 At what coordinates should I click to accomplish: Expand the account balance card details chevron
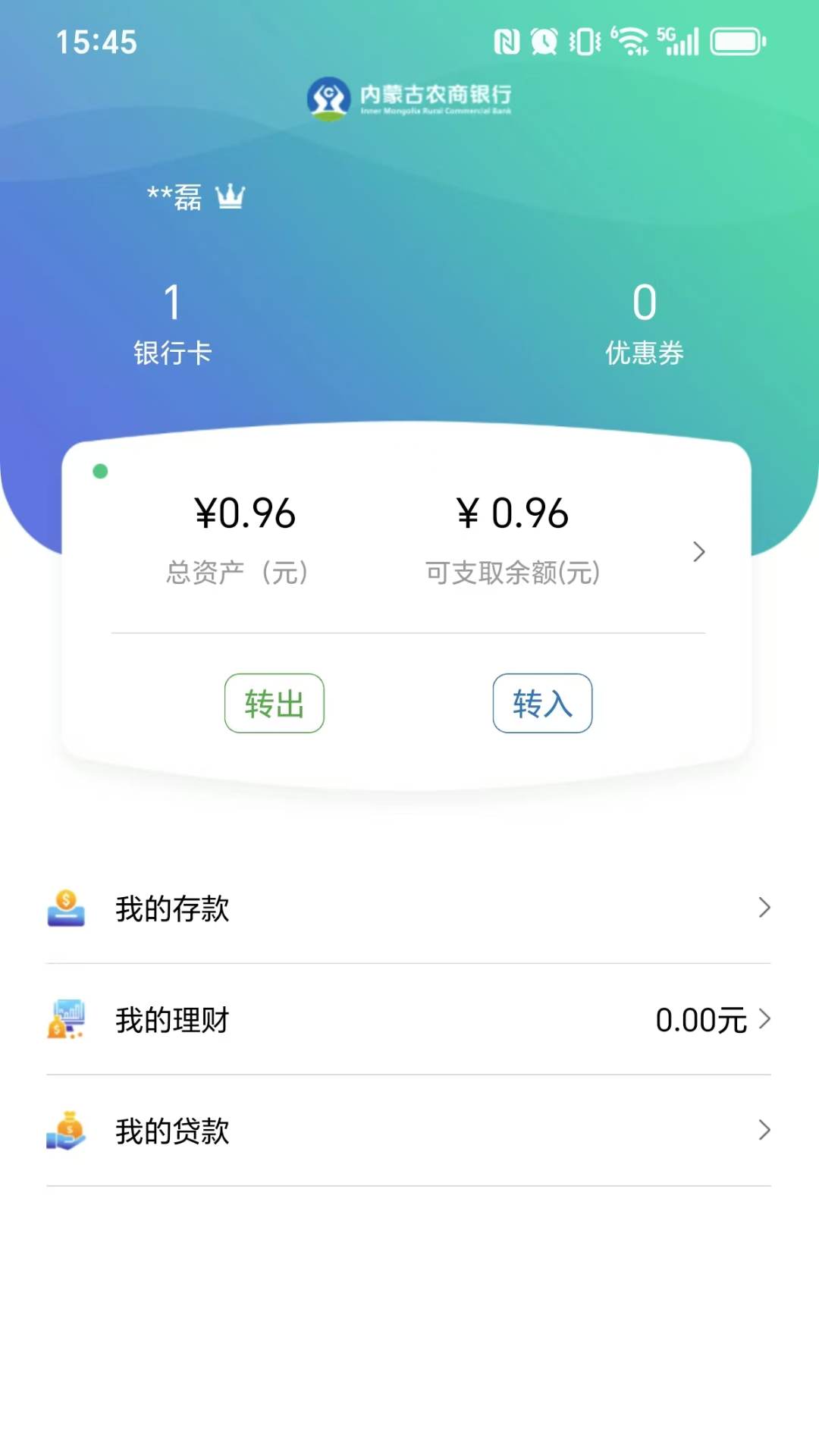coord(698,552)
